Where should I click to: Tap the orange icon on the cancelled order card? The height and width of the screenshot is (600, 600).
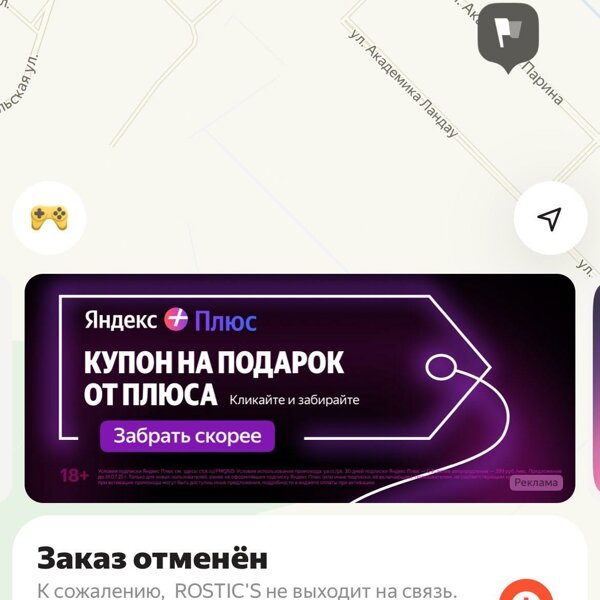pos(526,591)
